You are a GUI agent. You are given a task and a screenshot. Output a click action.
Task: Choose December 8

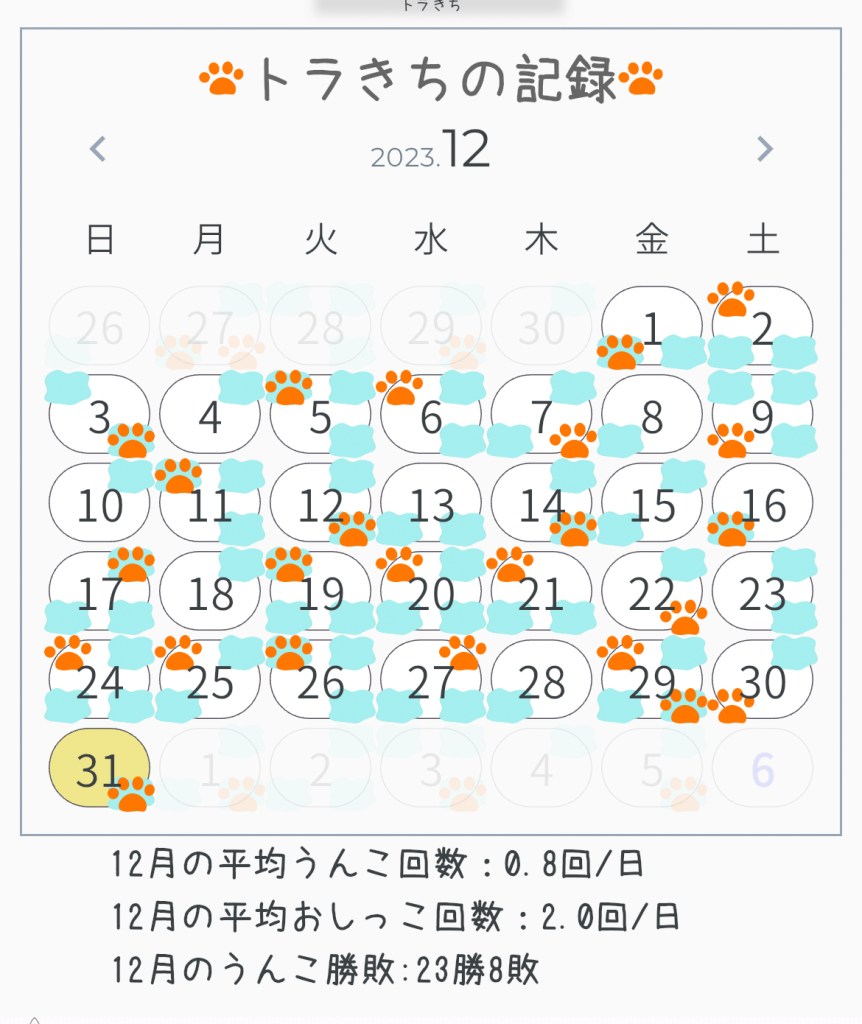tap(652, 416)
